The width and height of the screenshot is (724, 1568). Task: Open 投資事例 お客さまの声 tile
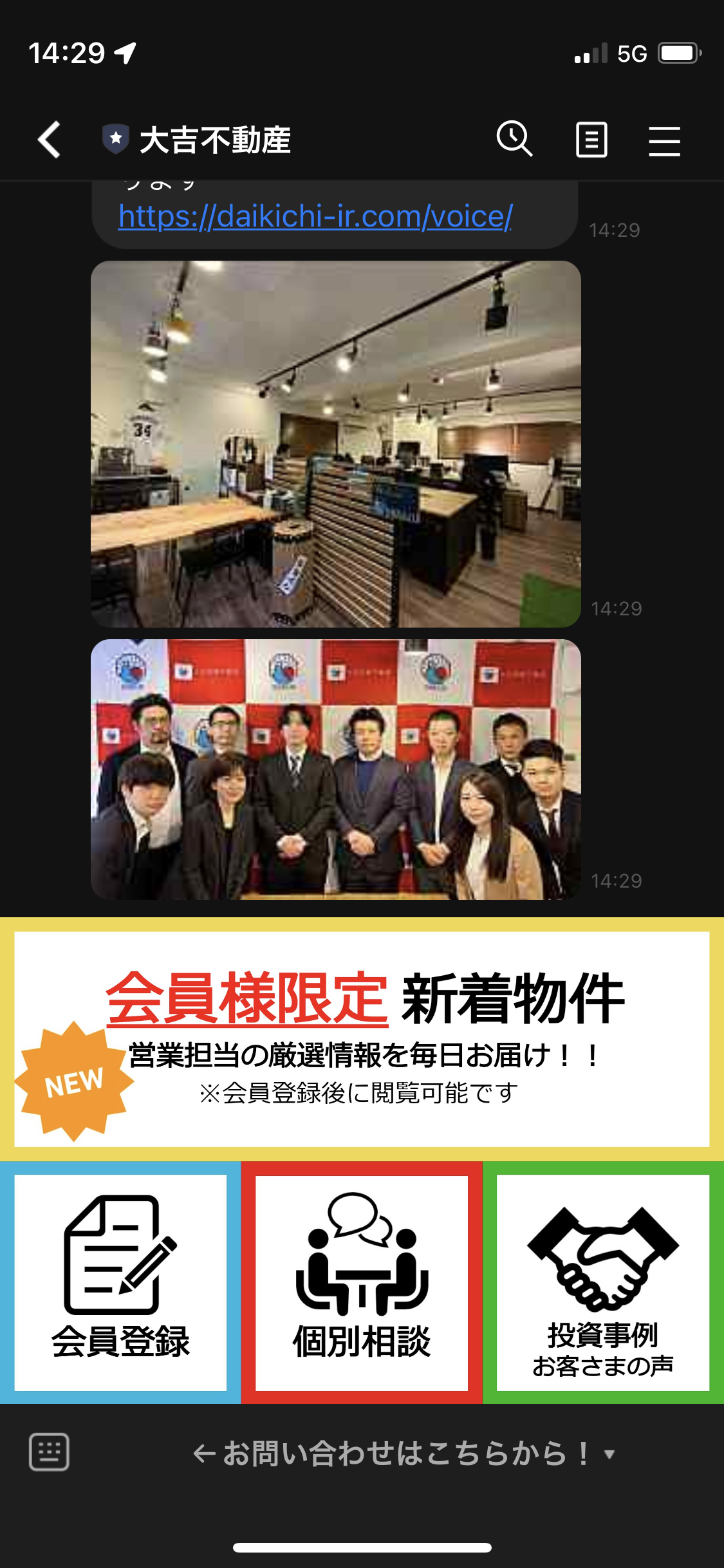pyautogui.click(x=603, y=1282)
